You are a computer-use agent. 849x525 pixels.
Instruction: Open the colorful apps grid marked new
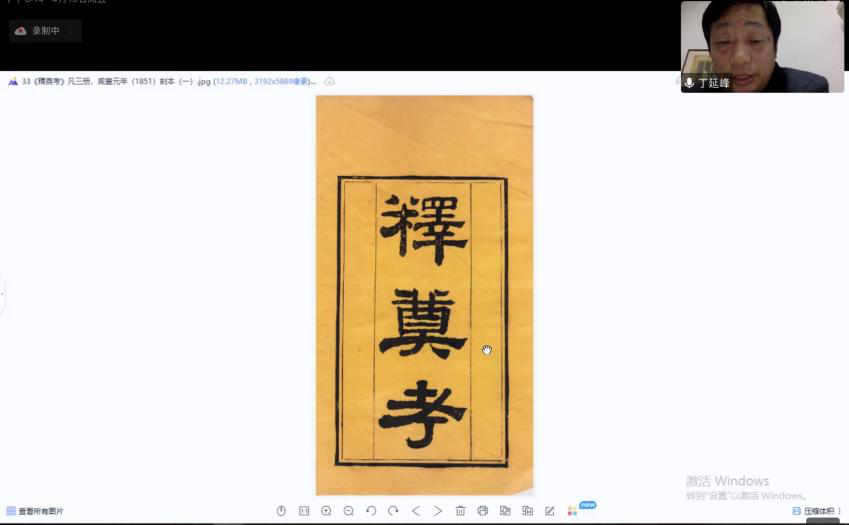[x=573, y=511]
